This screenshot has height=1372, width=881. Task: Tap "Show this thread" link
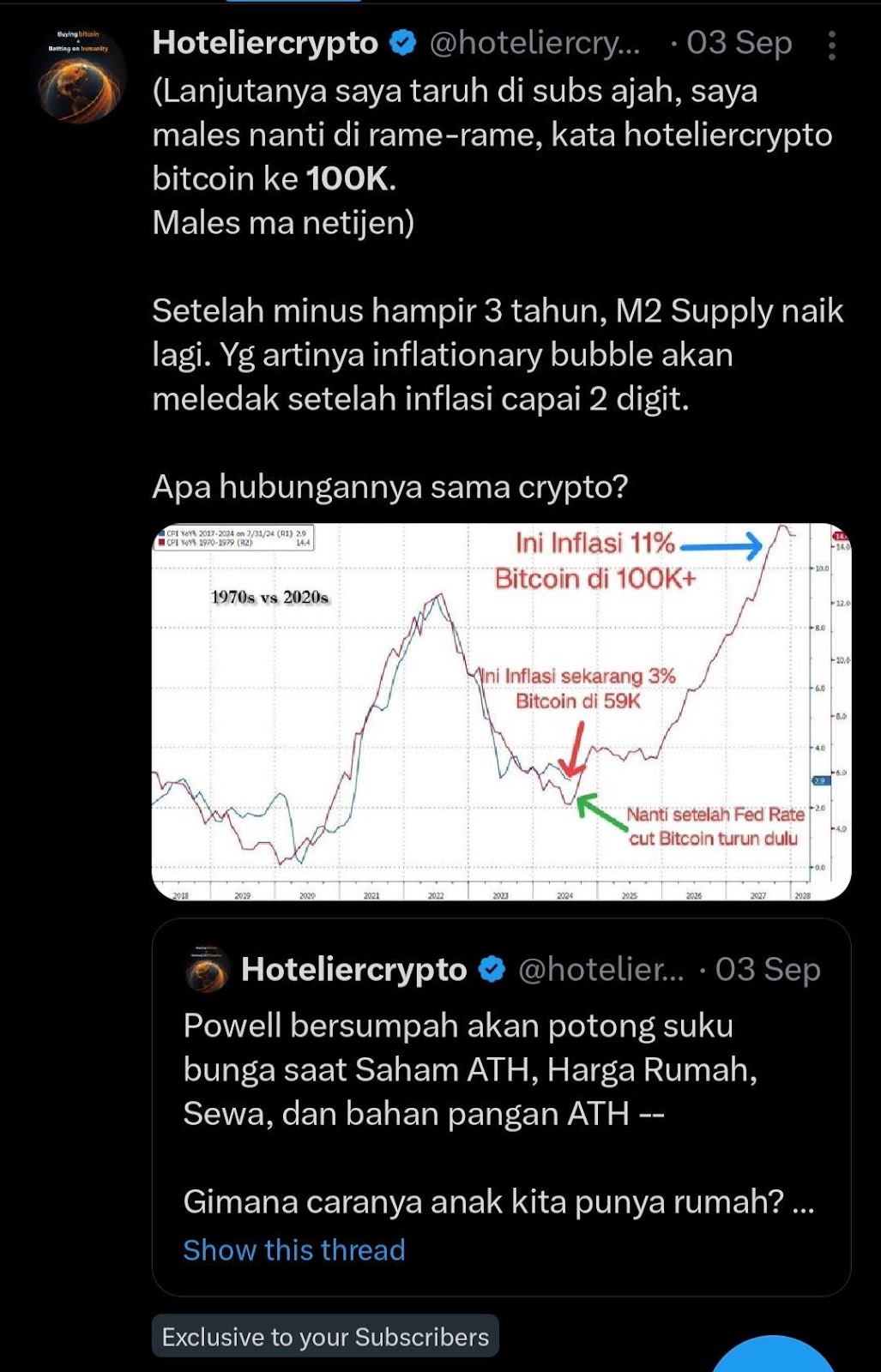pos(293,1249)
